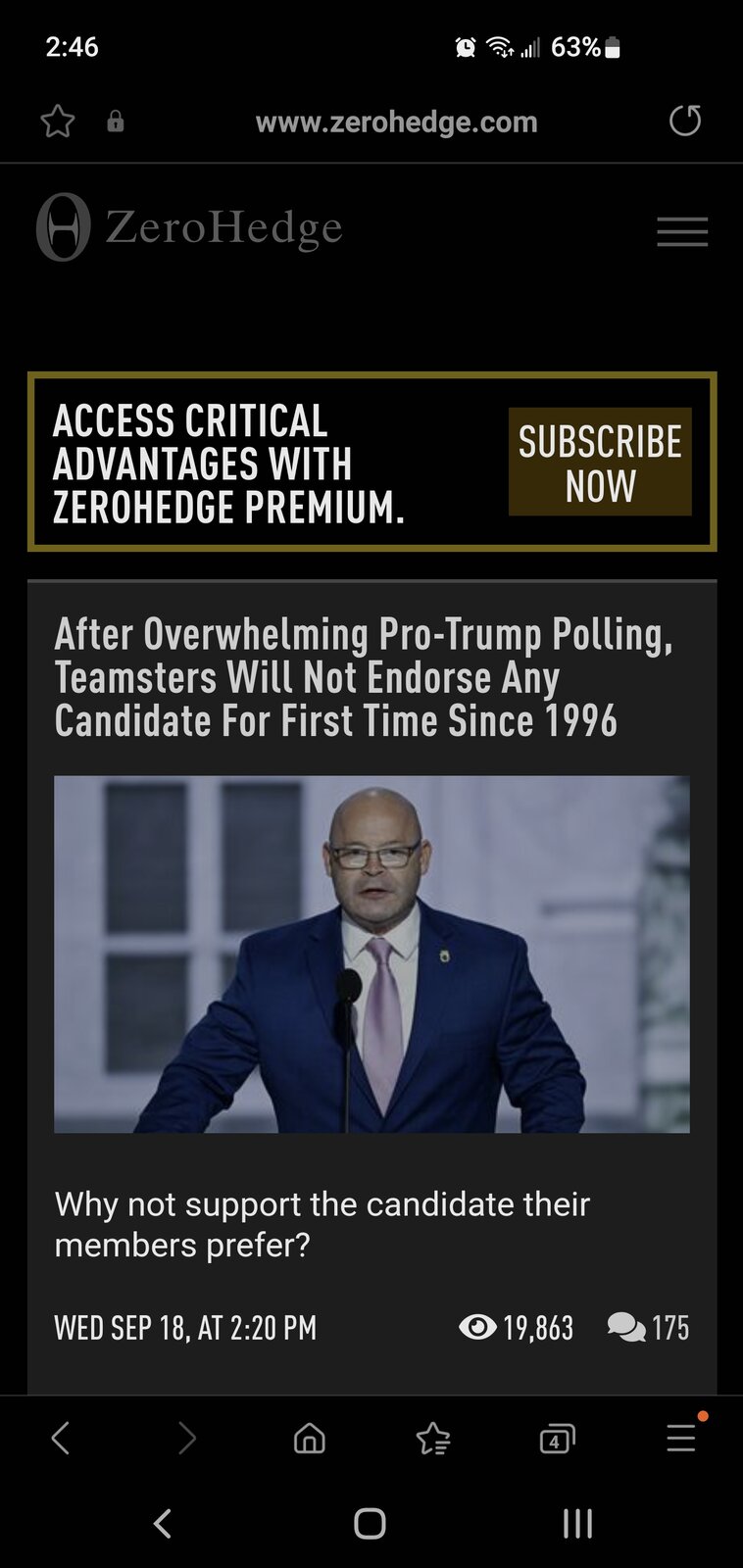Tap the system back button
743x1568 pixels.
pos(163,1523)
